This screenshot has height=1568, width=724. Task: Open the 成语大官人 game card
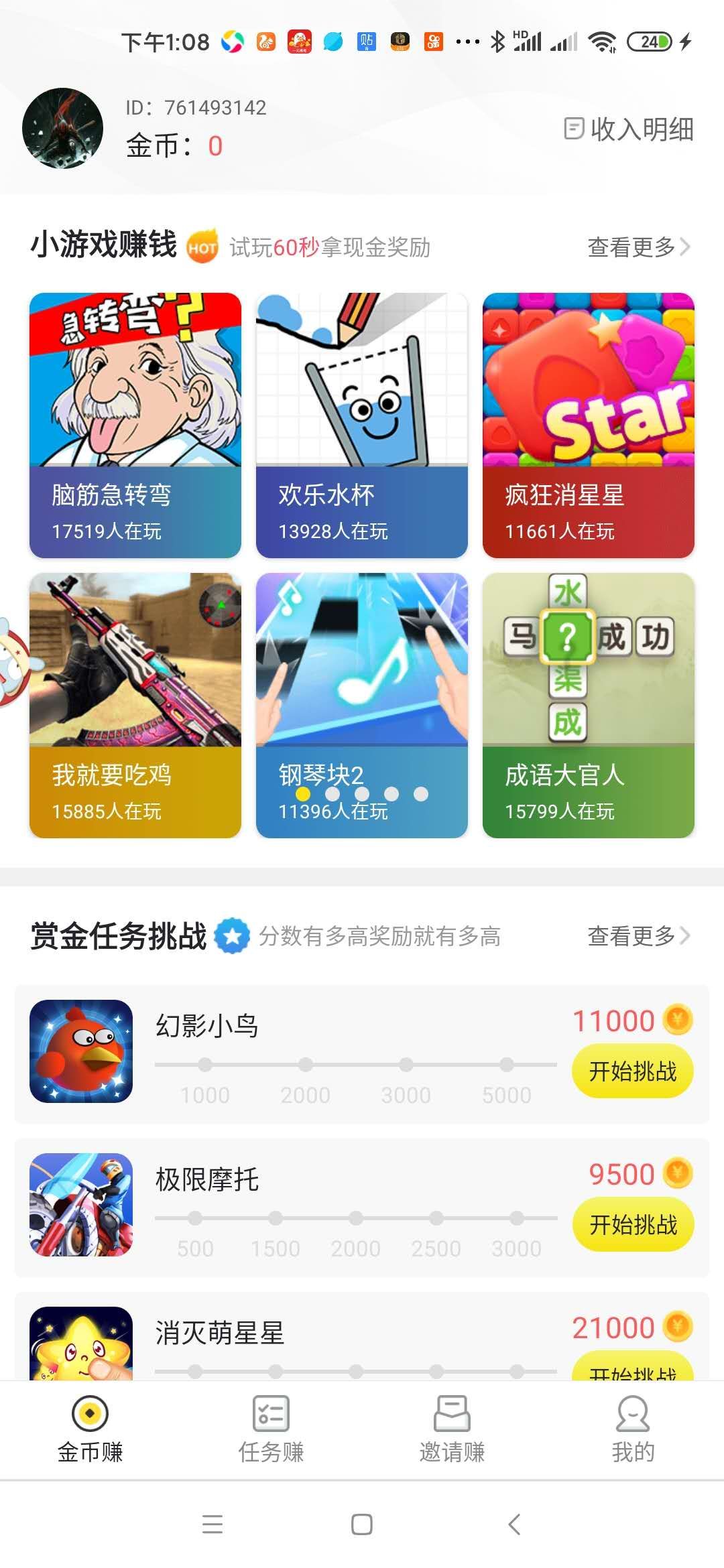click(589, 705)
